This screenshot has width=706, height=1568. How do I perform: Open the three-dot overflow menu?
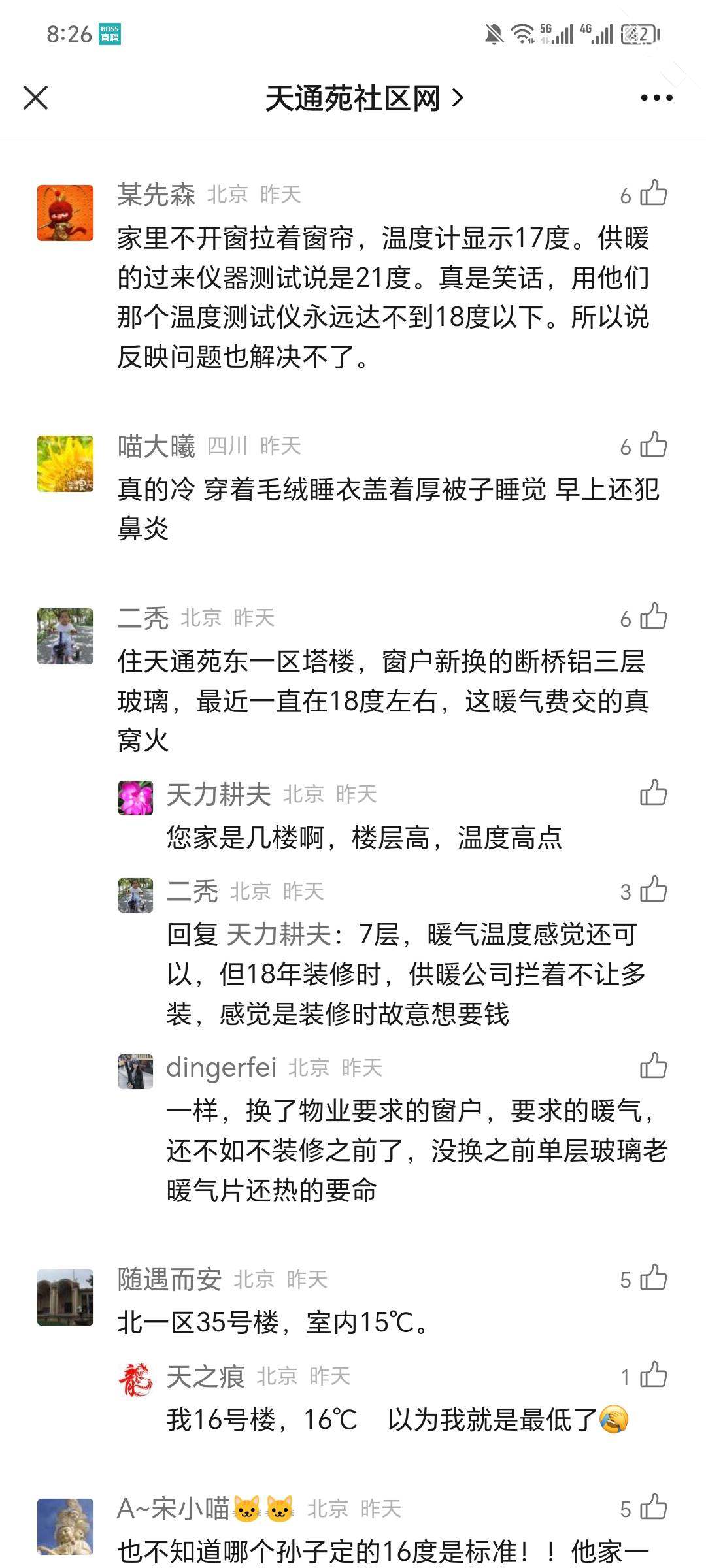(x=656, y=98)
